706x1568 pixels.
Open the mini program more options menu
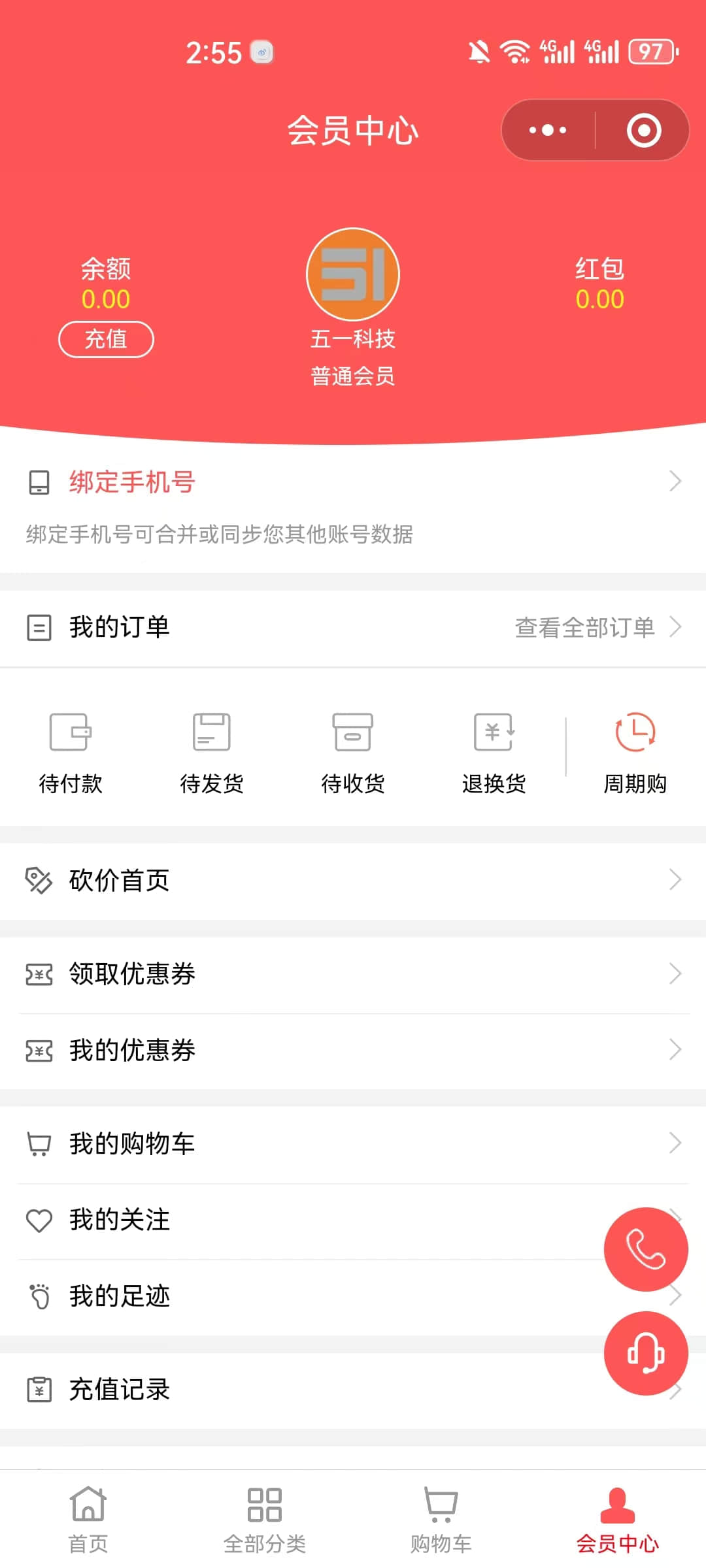click(x=548, y=130)
